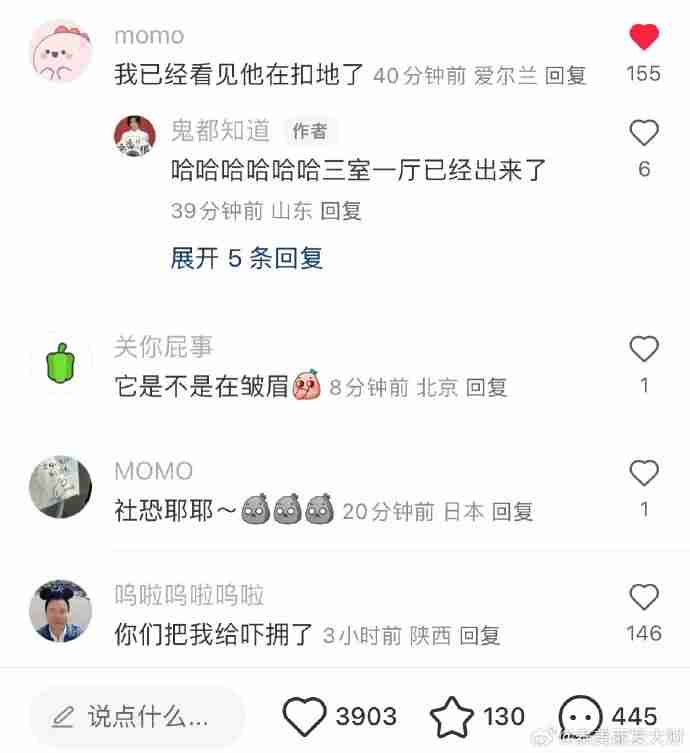This screenshot has width=690, height=753.
Task: Like 关你屁事's comment about 皱眉
Action: pos(644,349)
